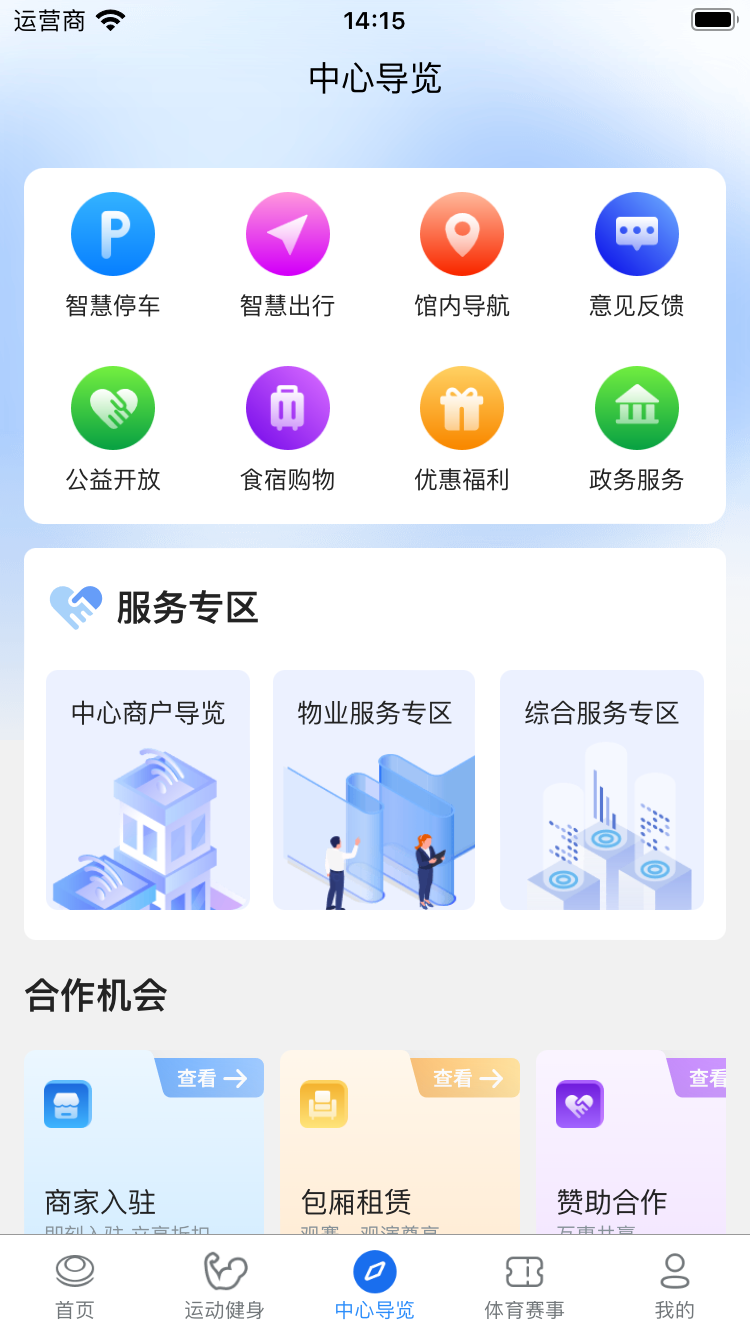
Task: Tap 查看 on the 赞助合作 card
Action: pos(718,1078)
